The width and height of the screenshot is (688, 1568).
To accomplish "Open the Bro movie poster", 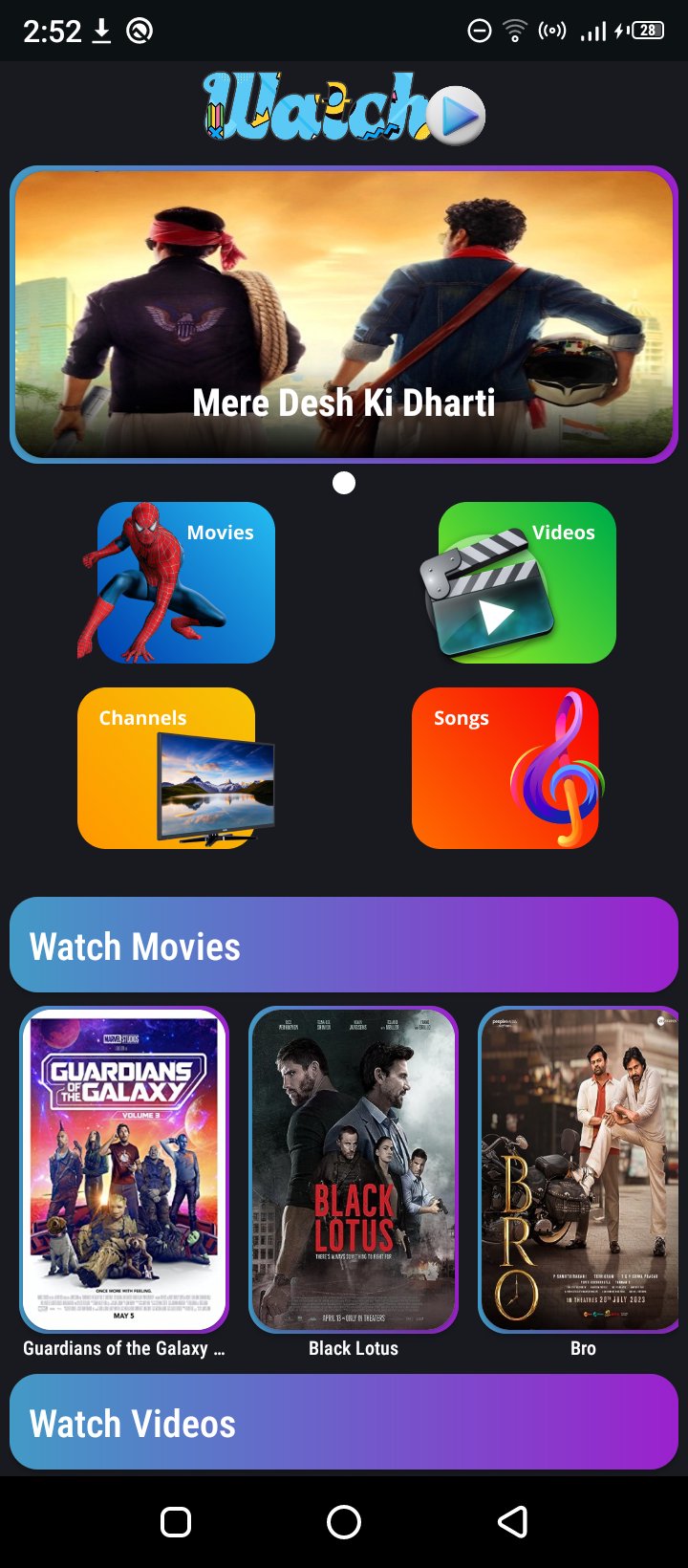I will pyautogui.click(x=580, y=1168).
